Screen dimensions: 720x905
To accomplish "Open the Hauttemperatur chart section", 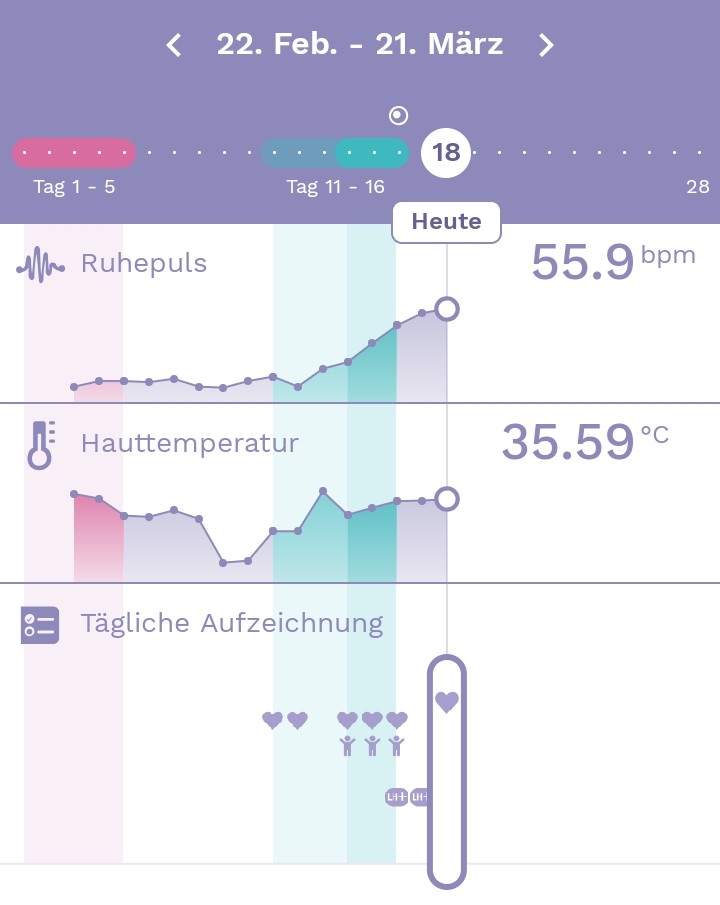I will coord(189,443).
